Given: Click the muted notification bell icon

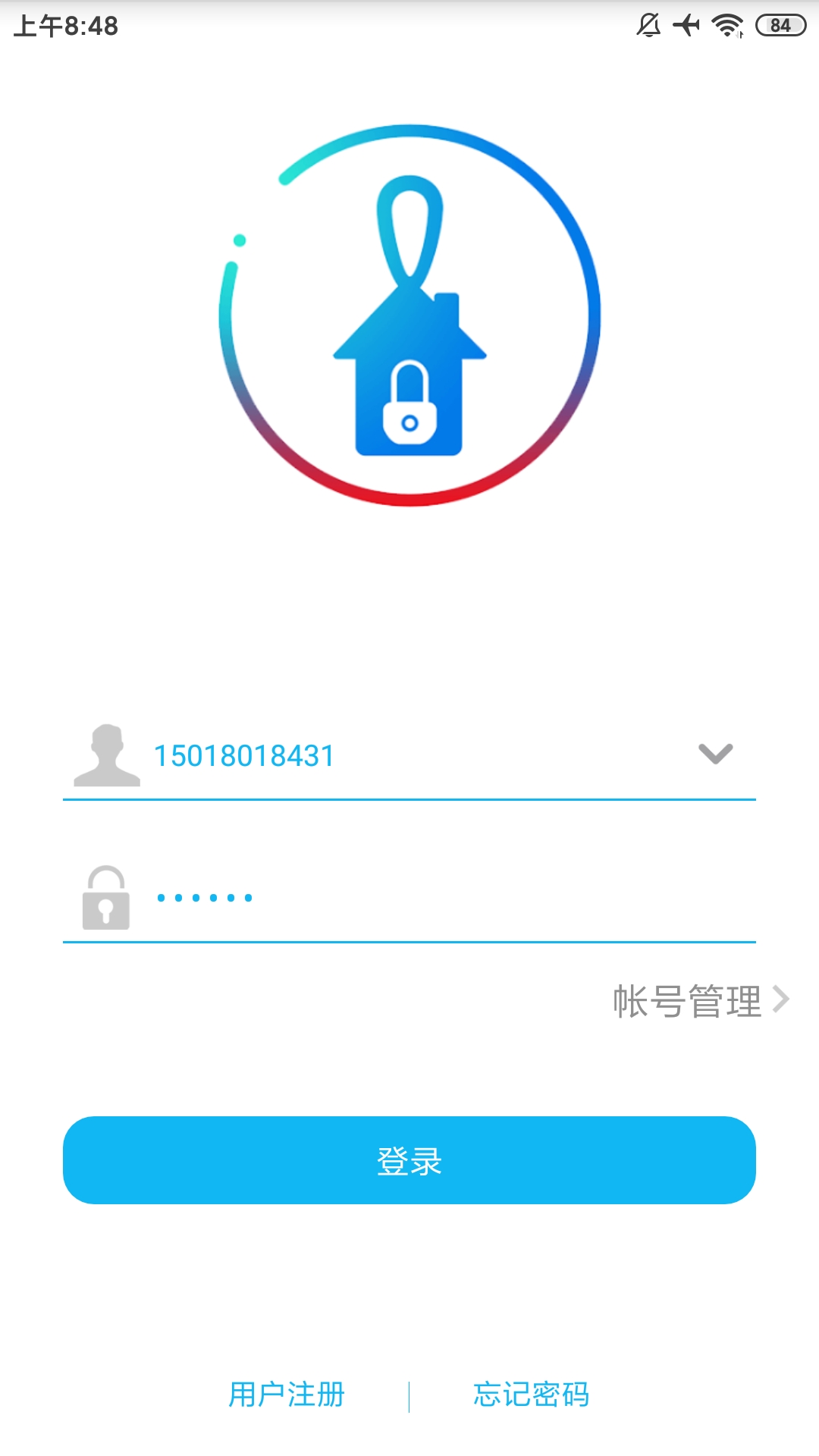Looking at the screenshot, I should tap(648, 24).
